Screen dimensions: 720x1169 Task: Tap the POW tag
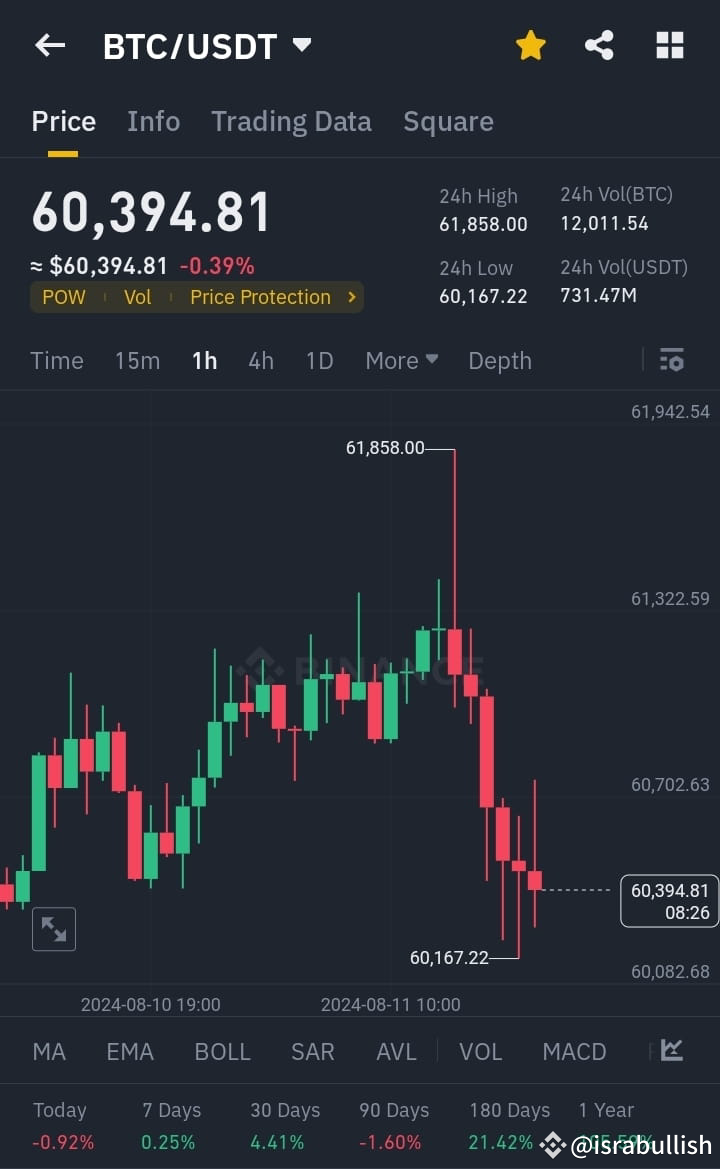click(63, 297)
